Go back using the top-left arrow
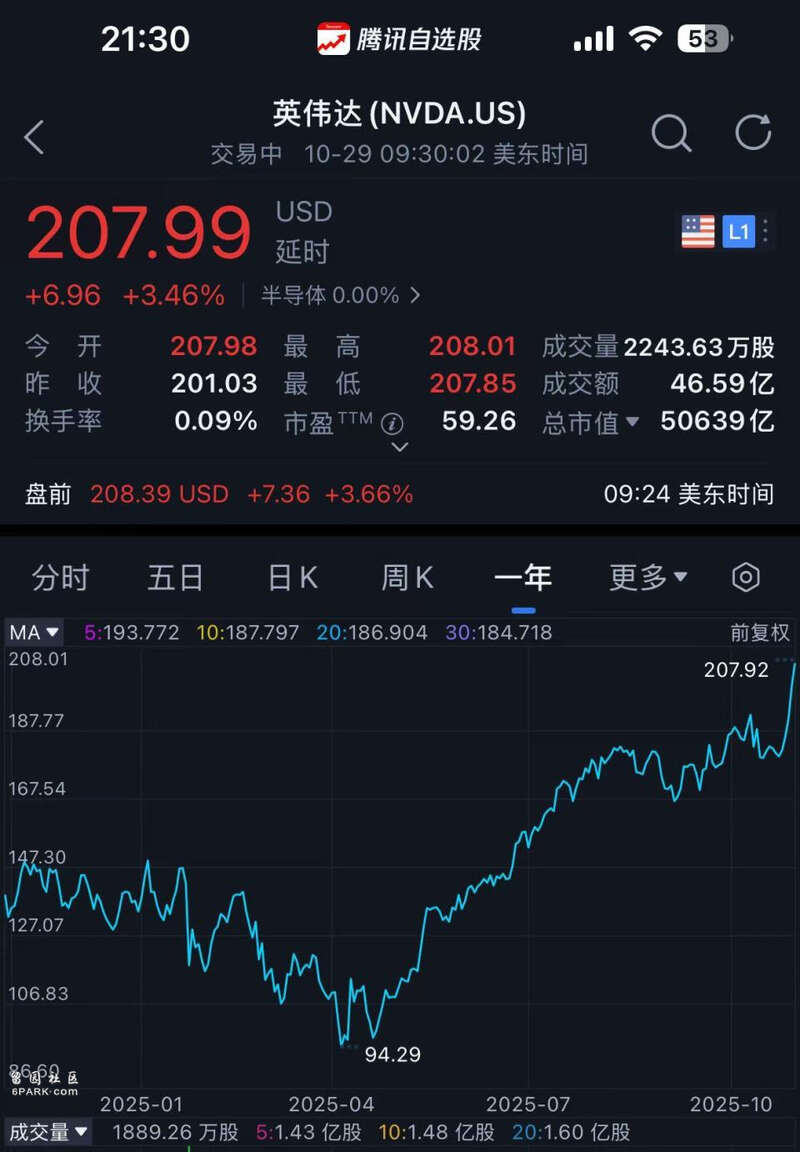This screenshot has height=1152, width=800. [34, 137]
